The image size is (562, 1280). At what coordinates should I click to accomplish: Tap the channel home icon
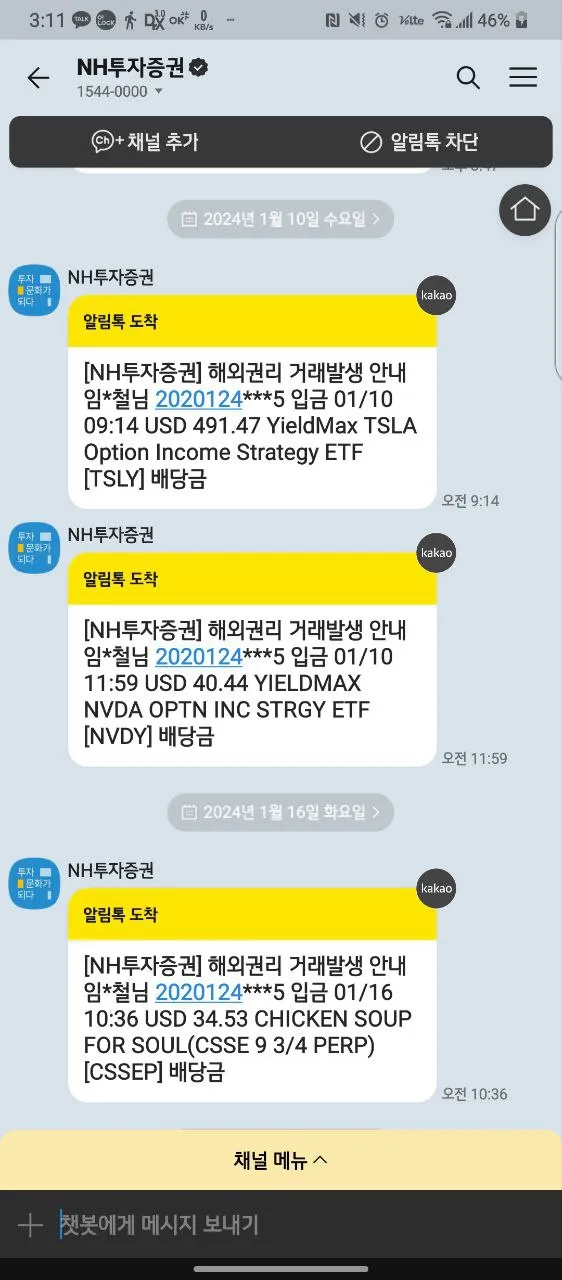coord(525,210)
